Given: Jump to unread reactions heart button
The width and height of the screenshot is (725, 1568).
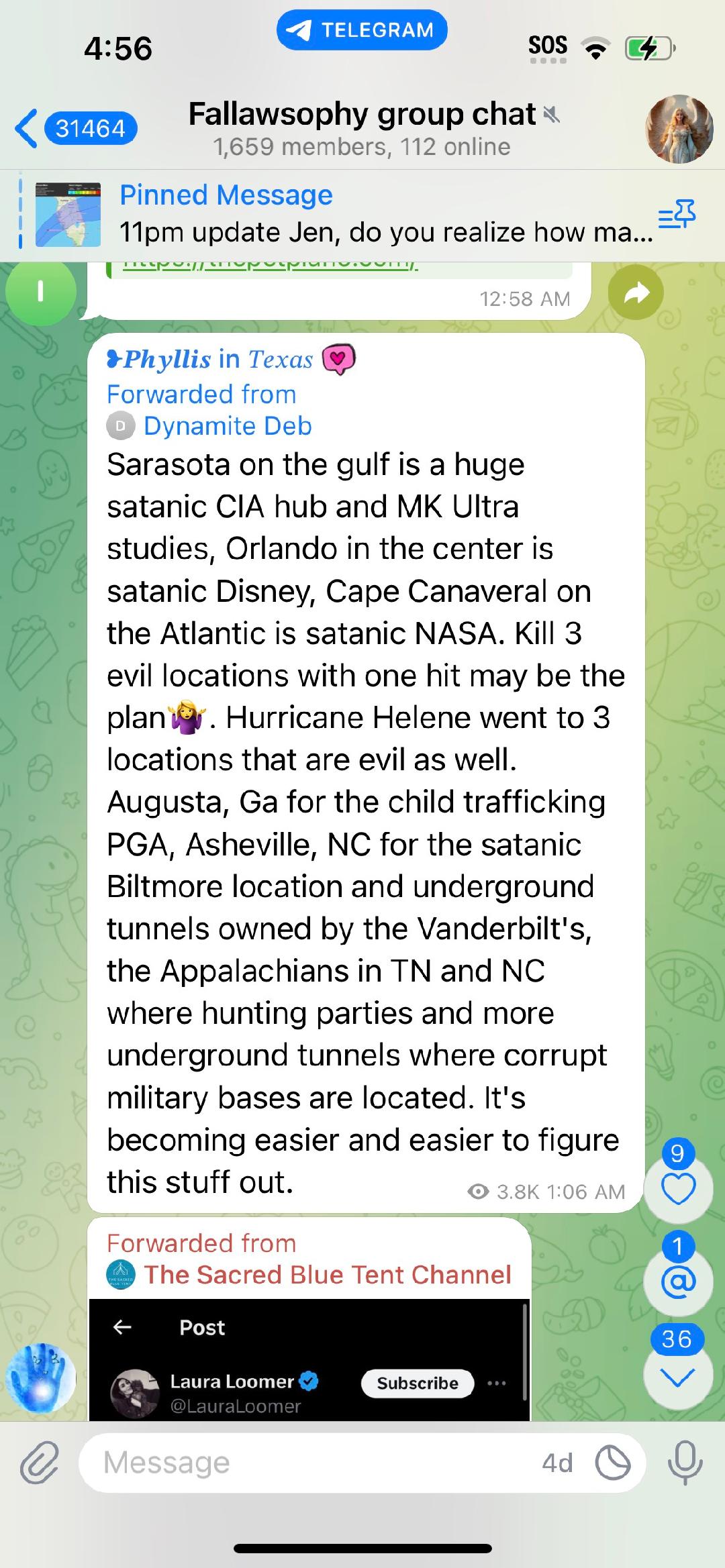Looking at the screenshot, I should point(678,1189).
